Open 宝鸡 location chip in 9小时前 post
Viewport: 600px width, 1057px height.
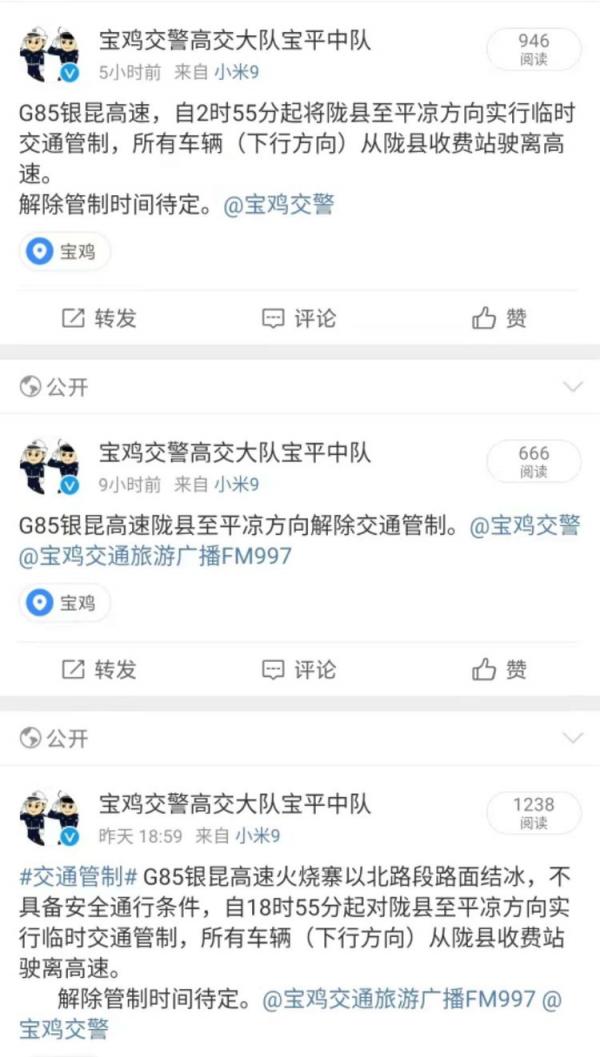coord(65,603)
